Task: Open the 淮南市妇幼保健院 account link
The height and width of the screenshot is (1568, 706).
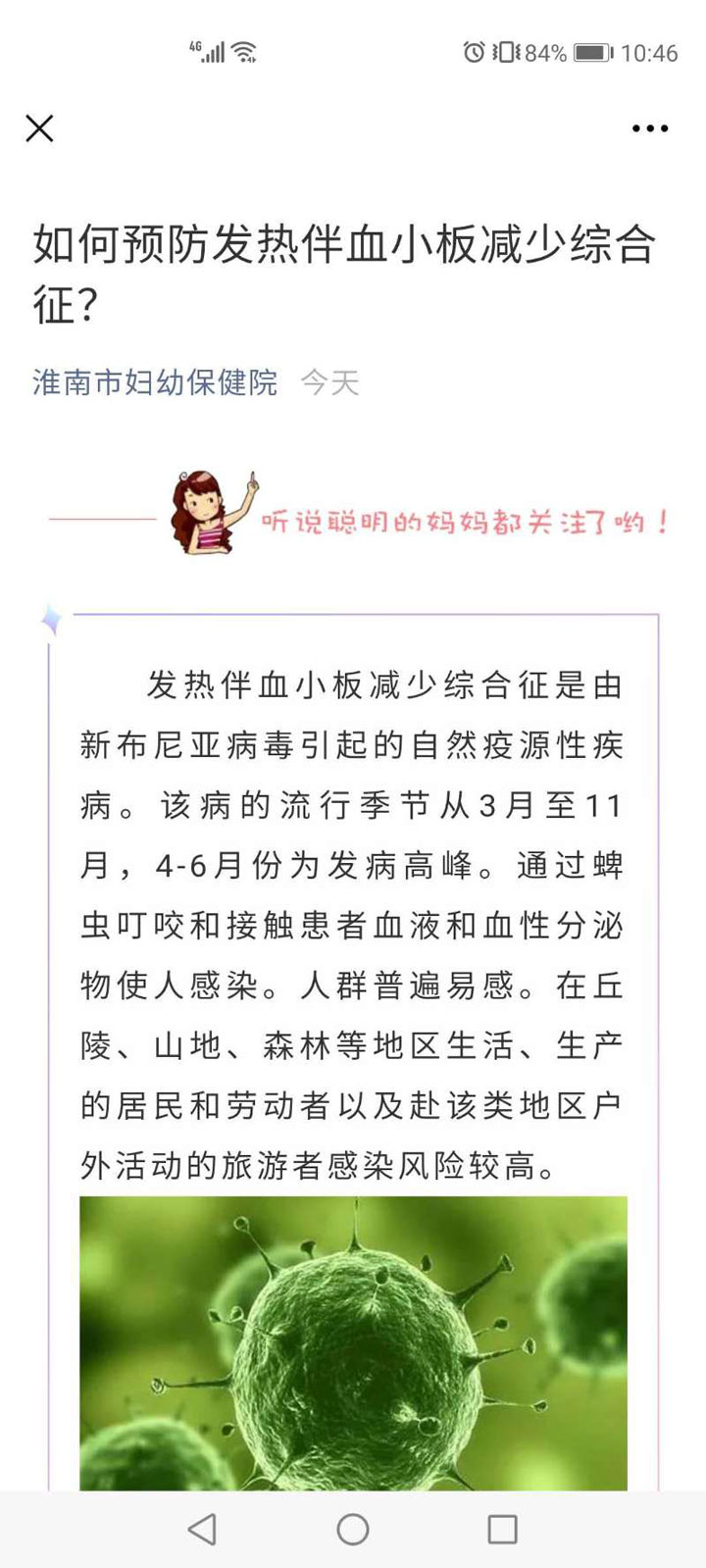Action: point(155,382)
